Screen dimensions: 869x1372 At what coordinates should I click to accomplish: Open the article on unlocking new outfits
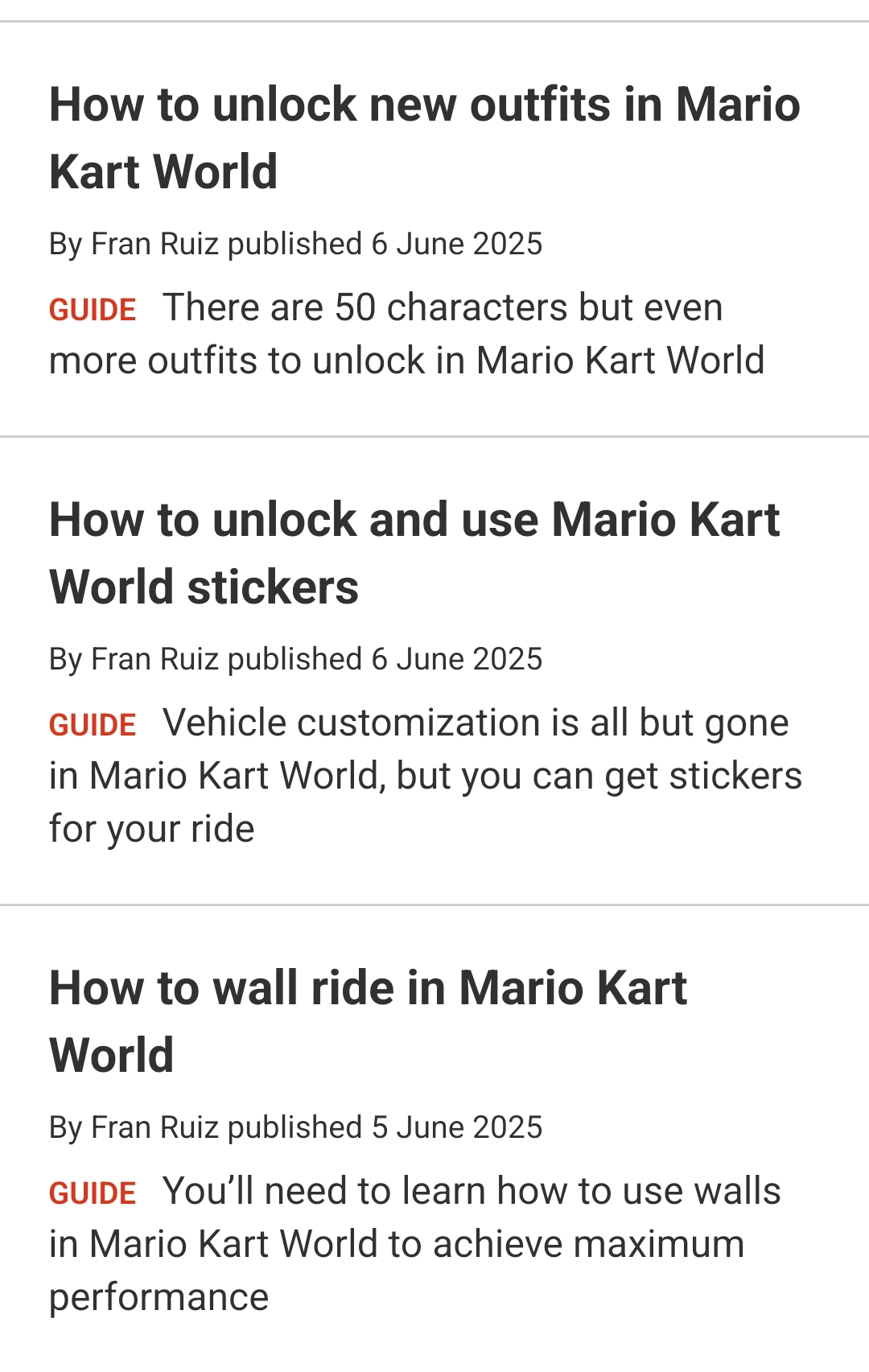tap(425, 138)
